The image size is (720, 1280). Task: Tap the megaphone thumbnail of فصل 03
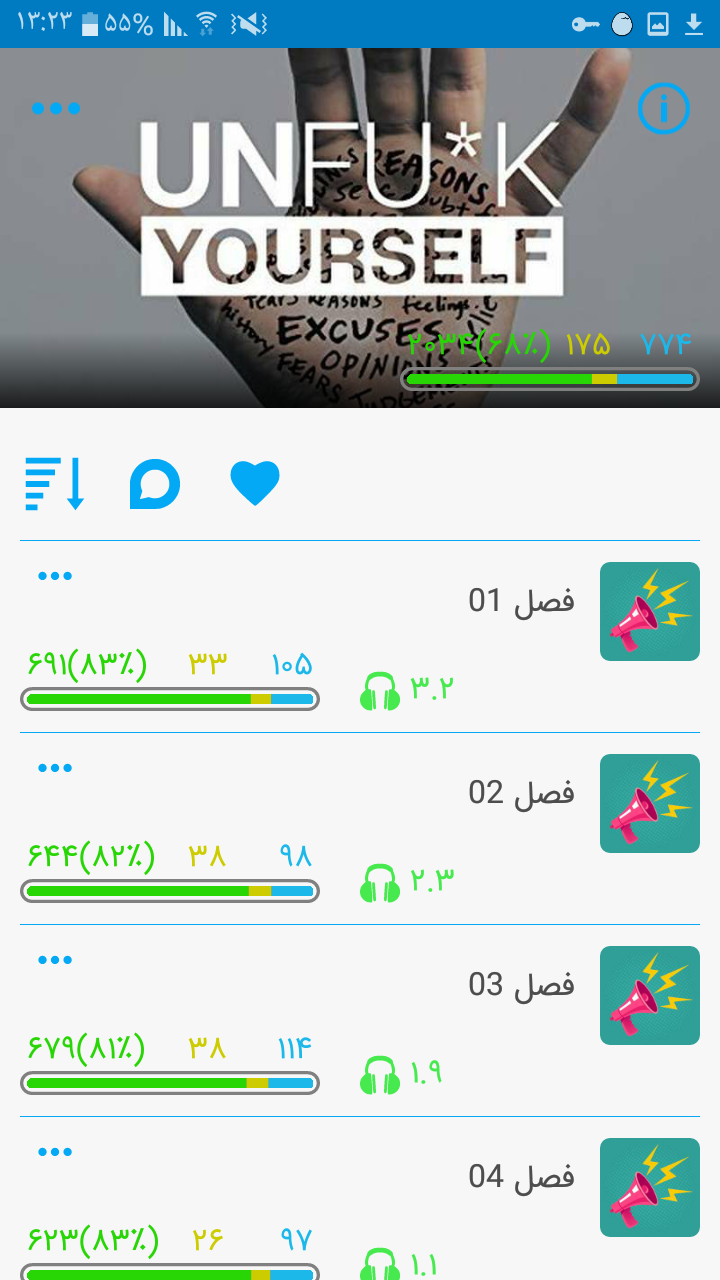point(650,996)
